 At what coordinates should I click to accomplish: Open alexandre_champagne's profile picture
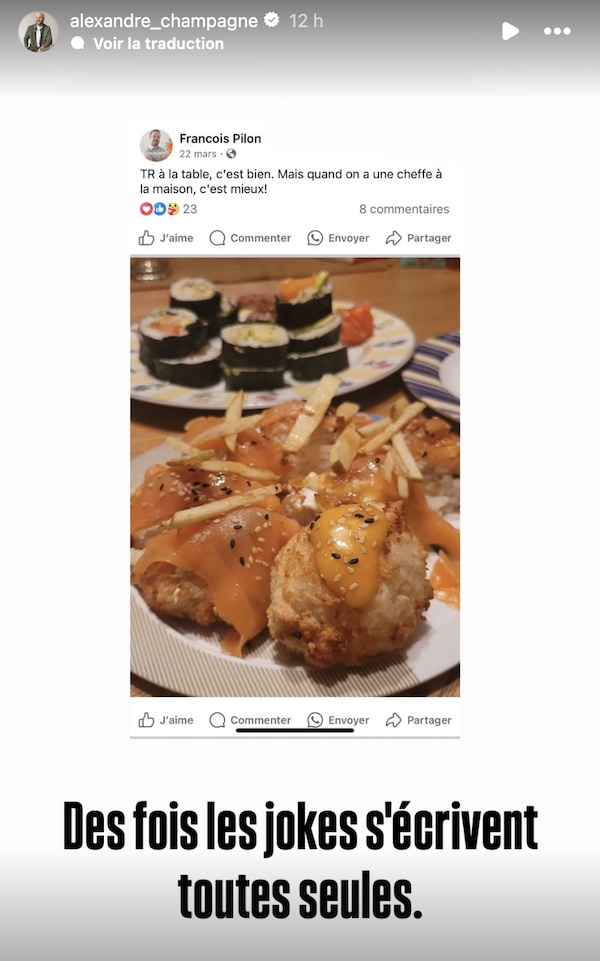point(38,31)
